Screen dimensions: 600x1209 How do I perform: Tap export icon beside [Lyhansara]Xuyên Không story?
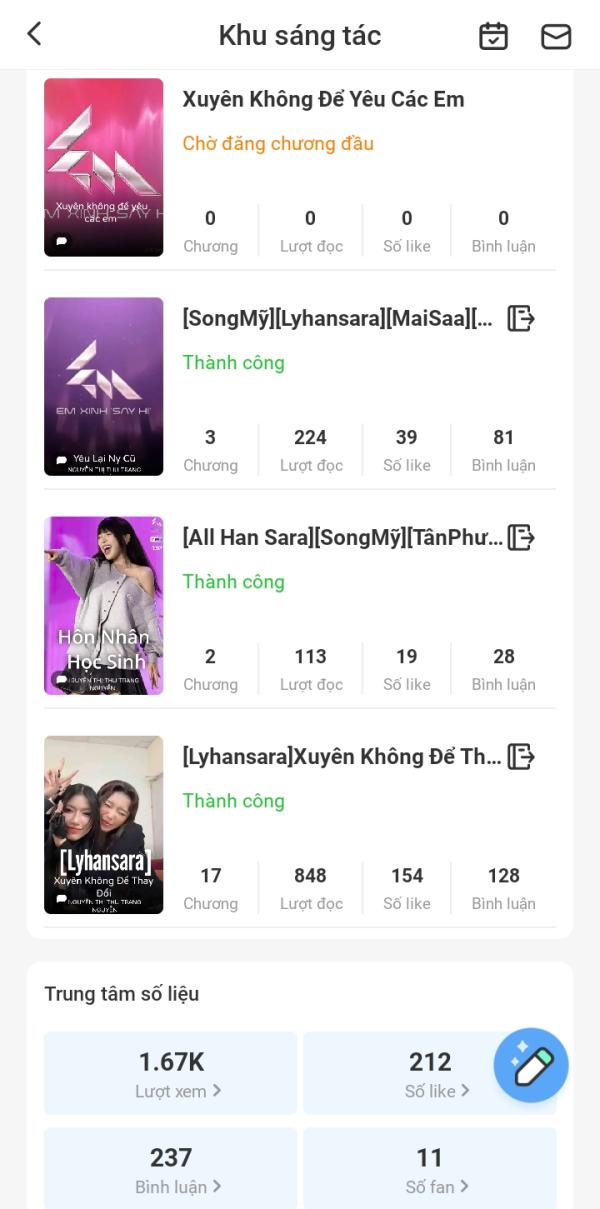pyautogui.click(x=521, y=757)
